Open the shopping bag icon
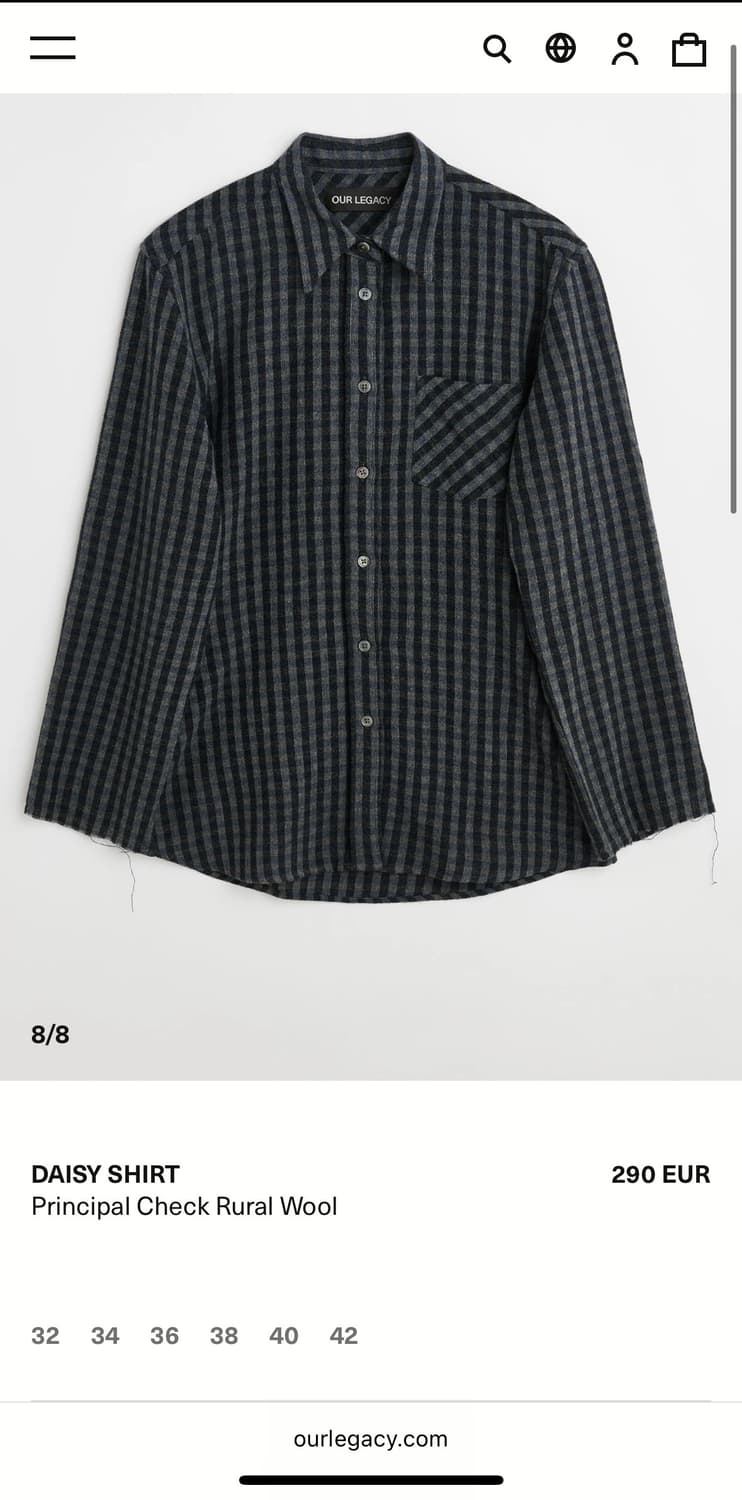742x1500 pixels. [690, 48]
